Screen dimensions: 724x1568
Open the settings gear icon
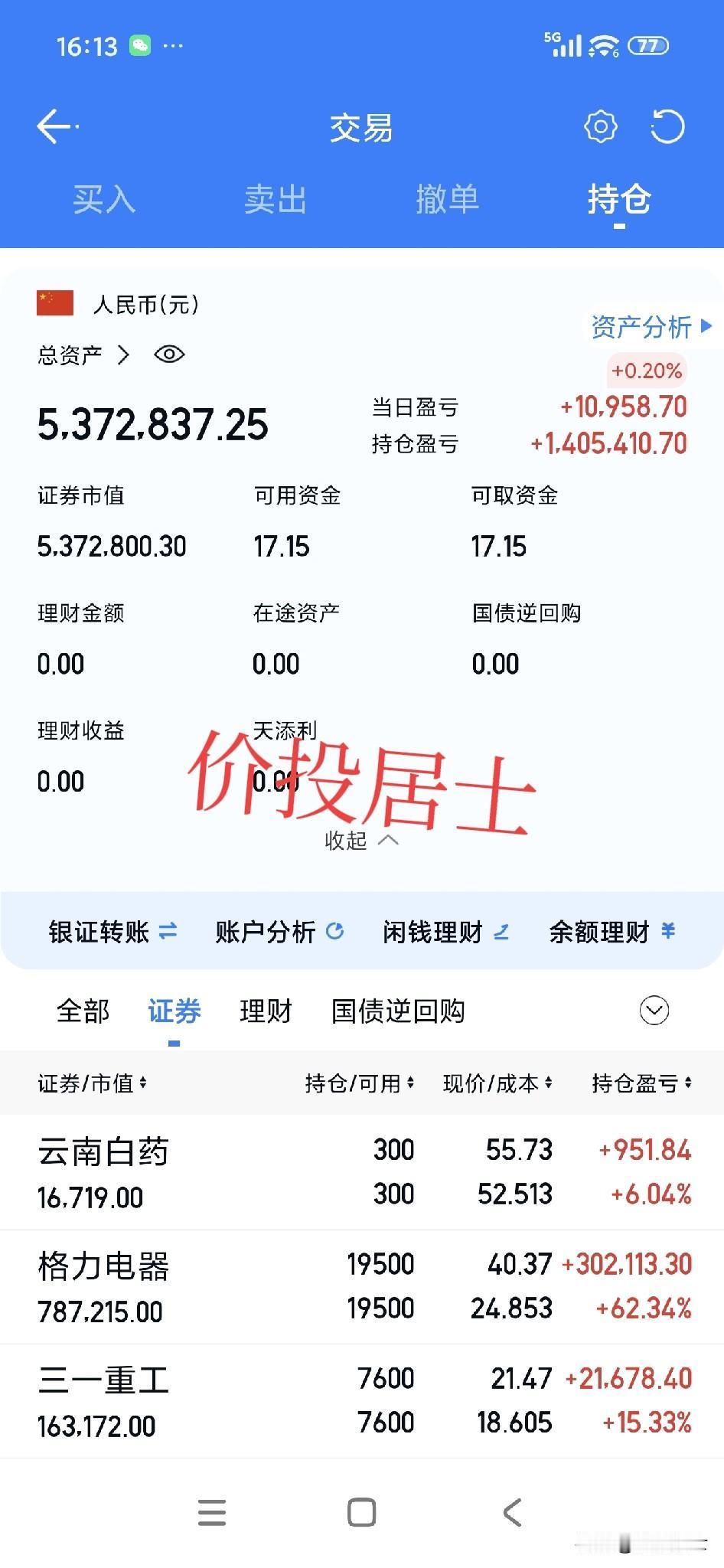click(602, 126)
